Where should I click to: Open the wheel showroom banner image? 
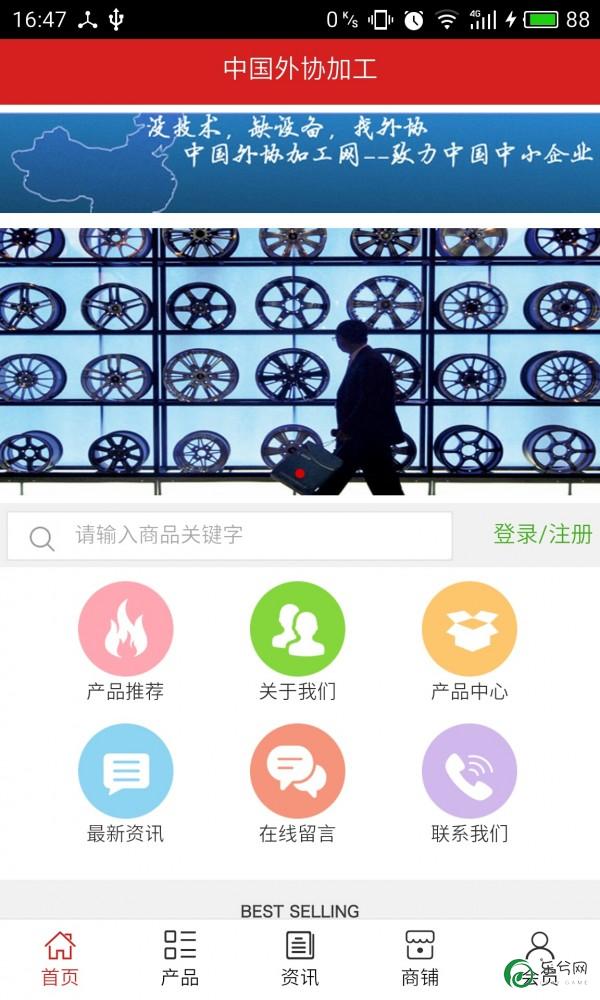coord(300,361)
